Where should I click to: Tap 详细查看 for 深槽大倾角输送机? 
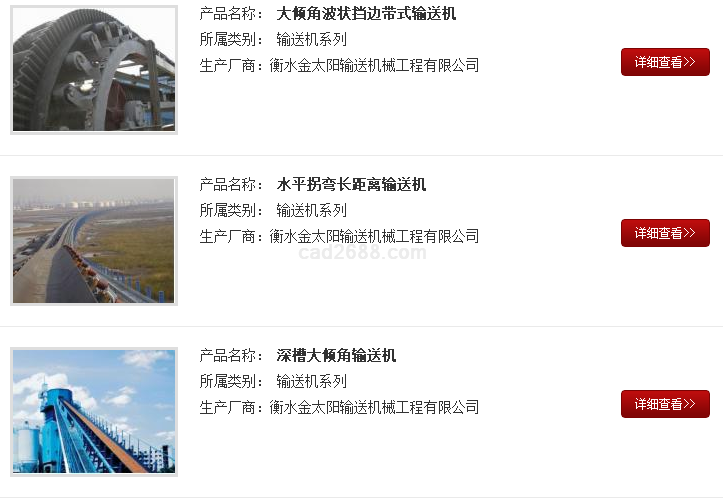pyautogui.click(x=665, y=404)
